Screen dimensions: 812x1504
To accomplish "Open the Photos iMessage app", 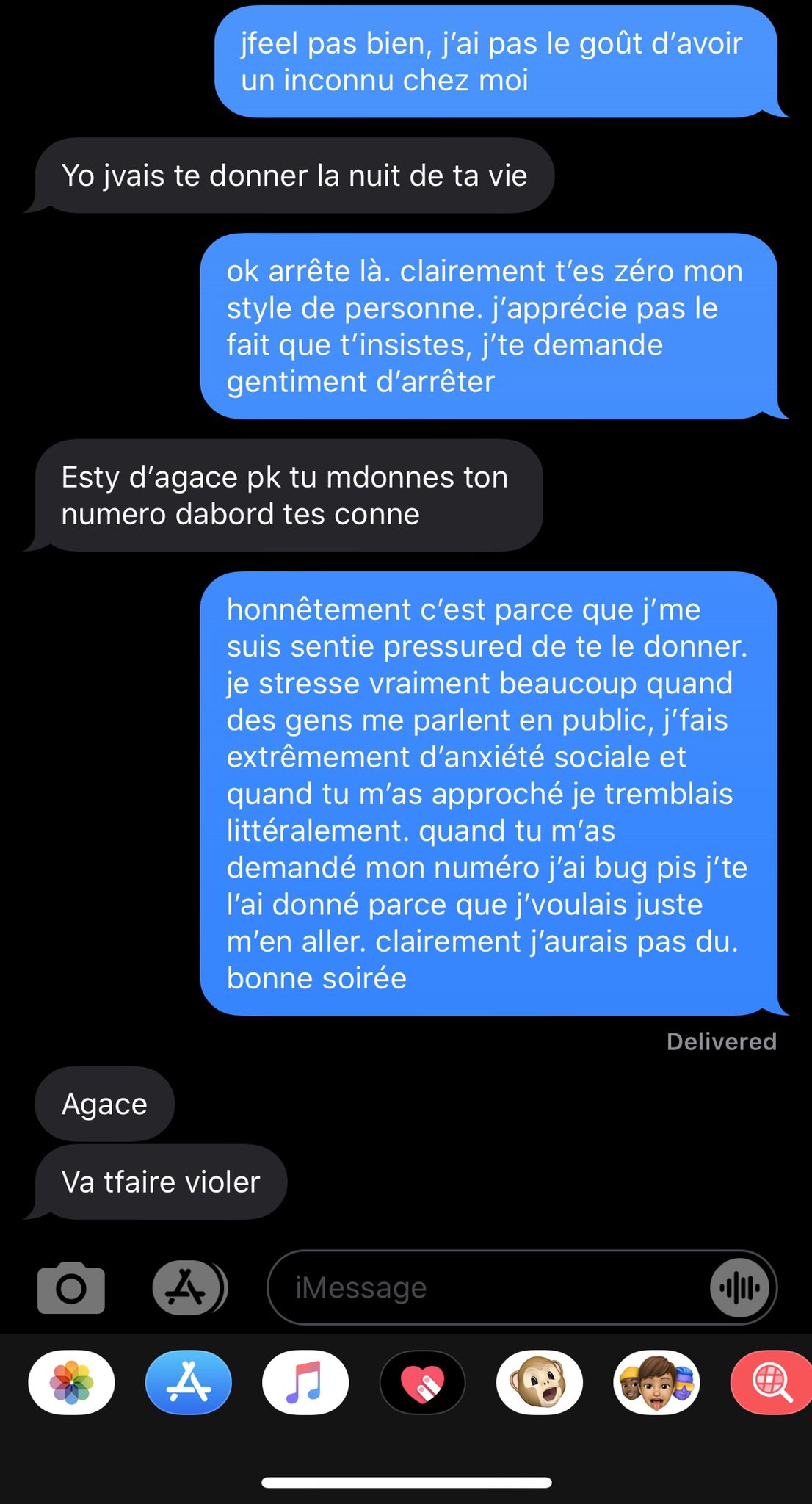I will [71, 1383].
